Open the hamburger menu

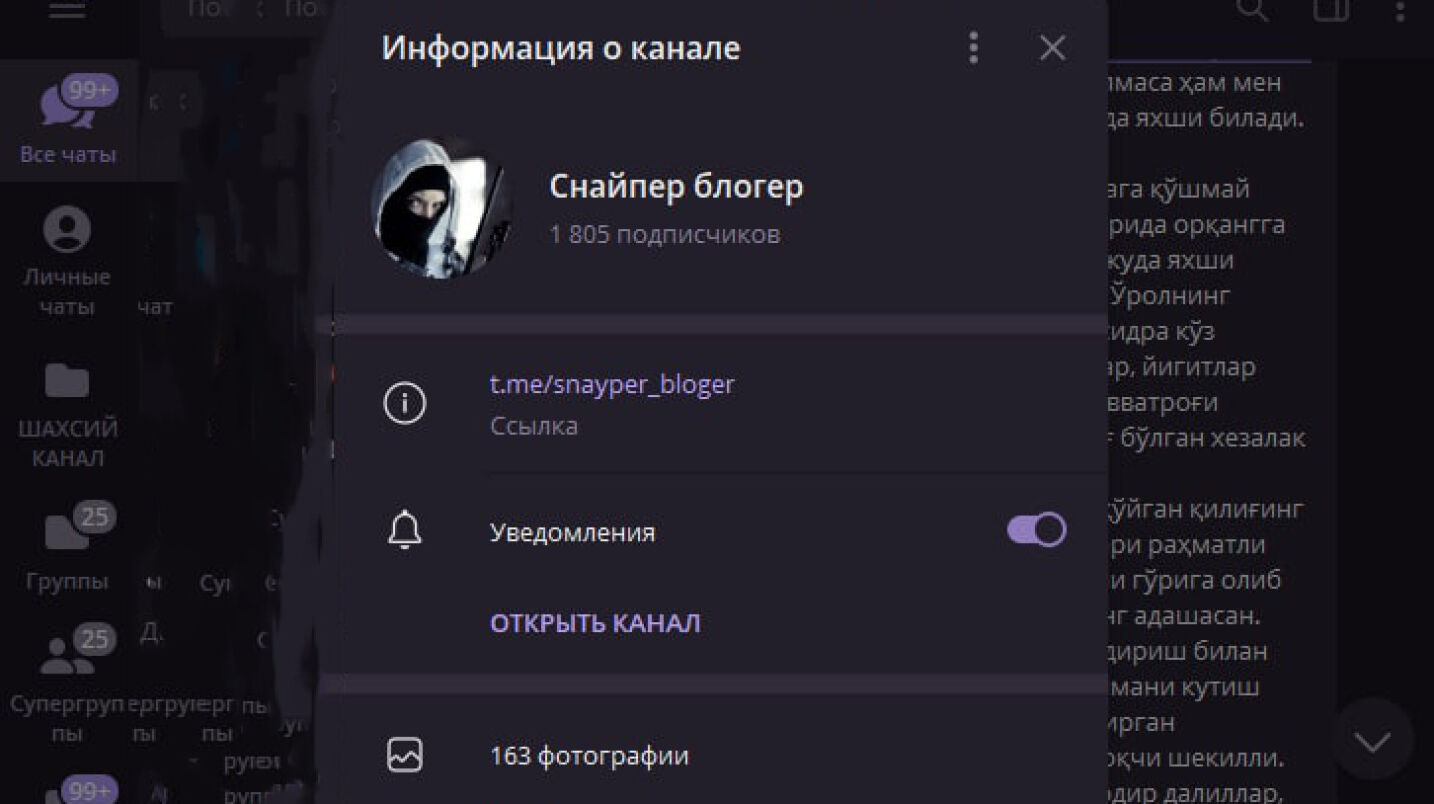pos(67,10)
